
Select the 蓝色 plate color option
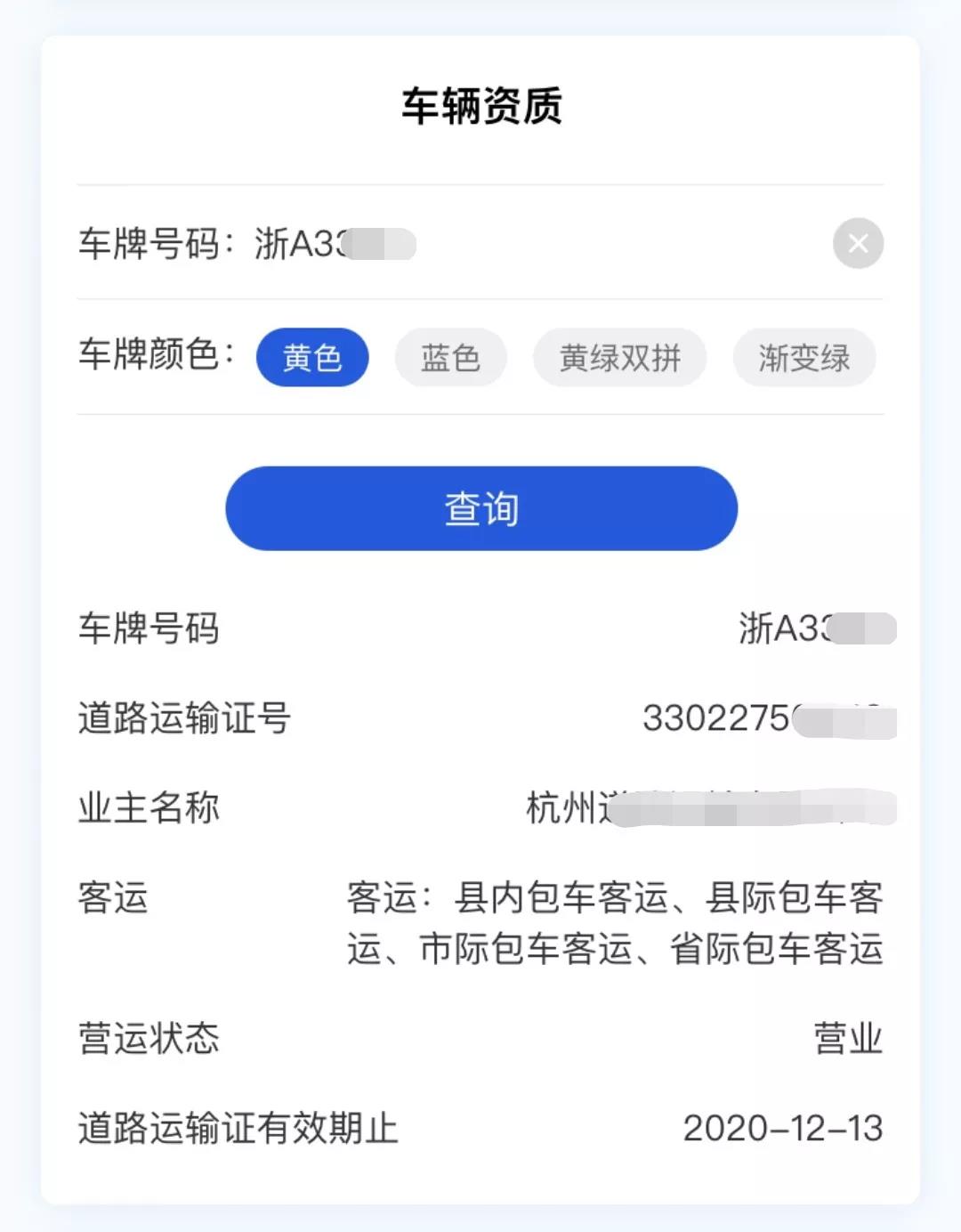pos(450,357)
